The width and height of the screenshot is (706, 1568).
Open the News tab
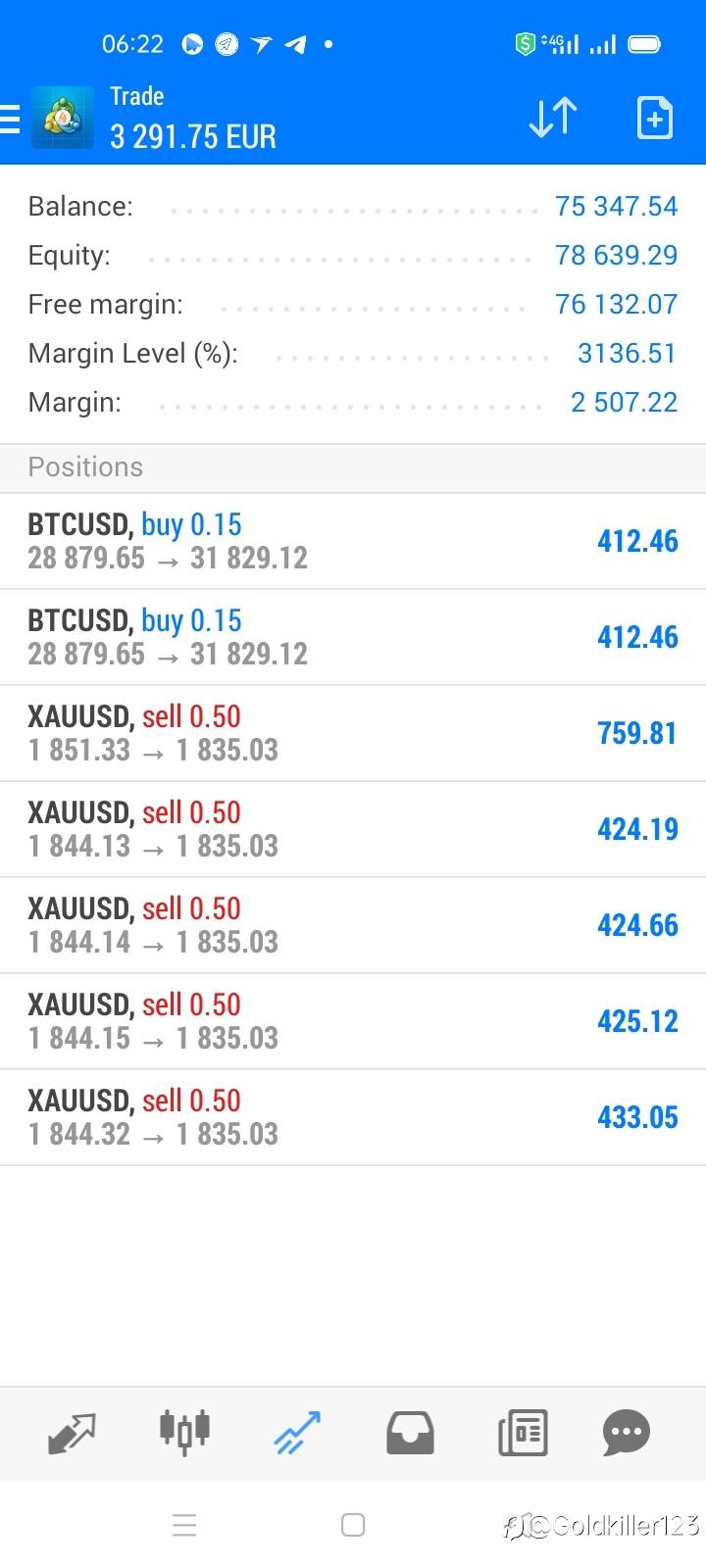pos(523,1433)
